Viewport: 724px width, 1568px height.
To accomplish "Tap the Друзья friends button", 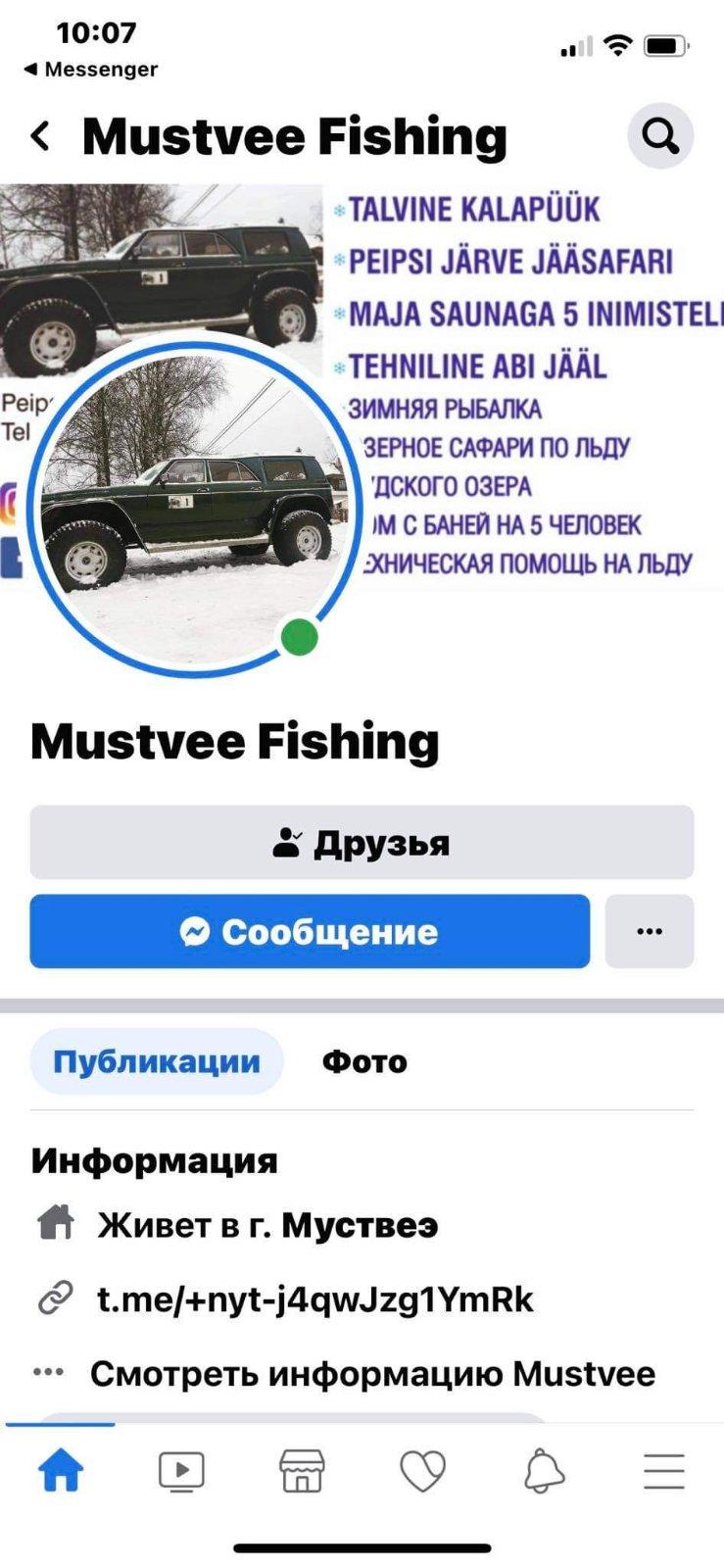I will click(362, 843).
